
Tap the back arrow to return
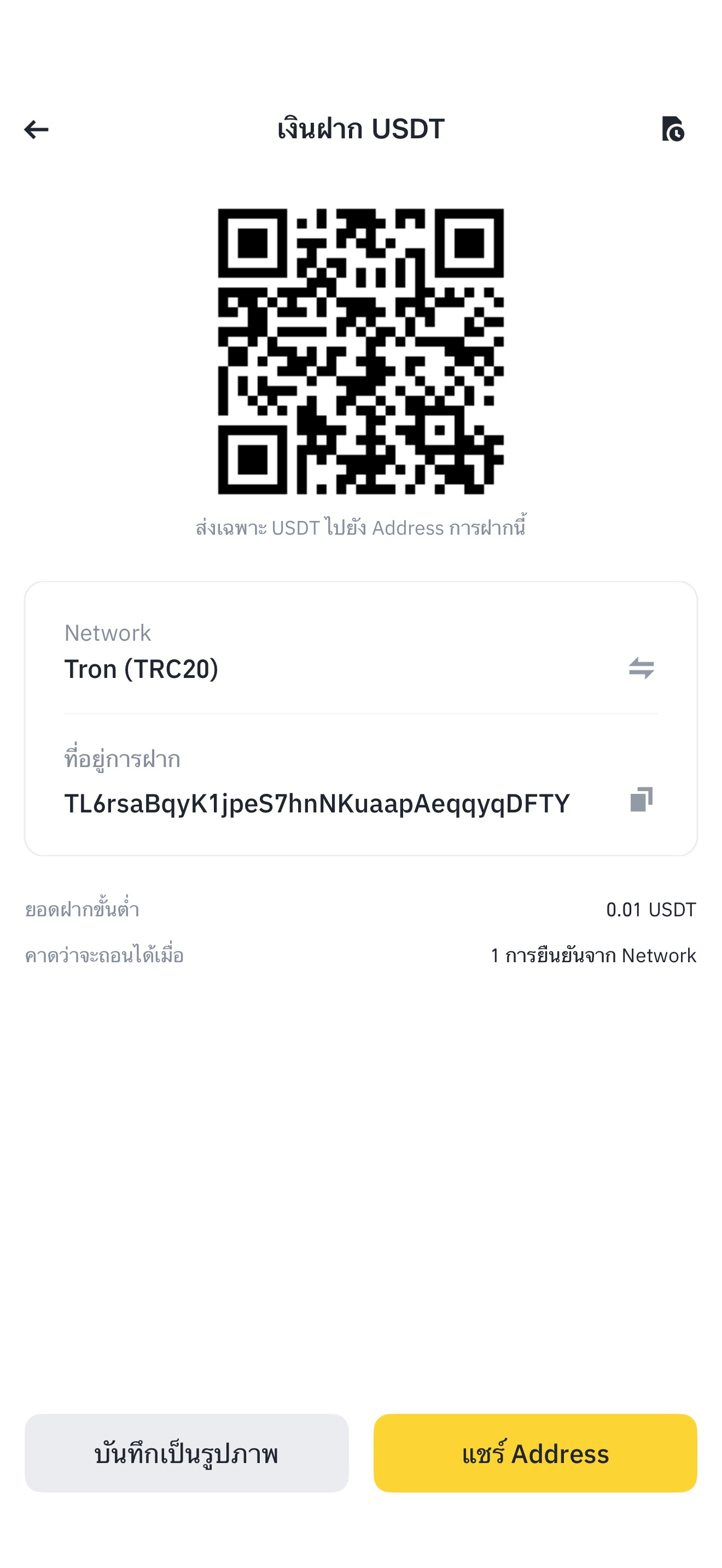(x=37, y=129)
